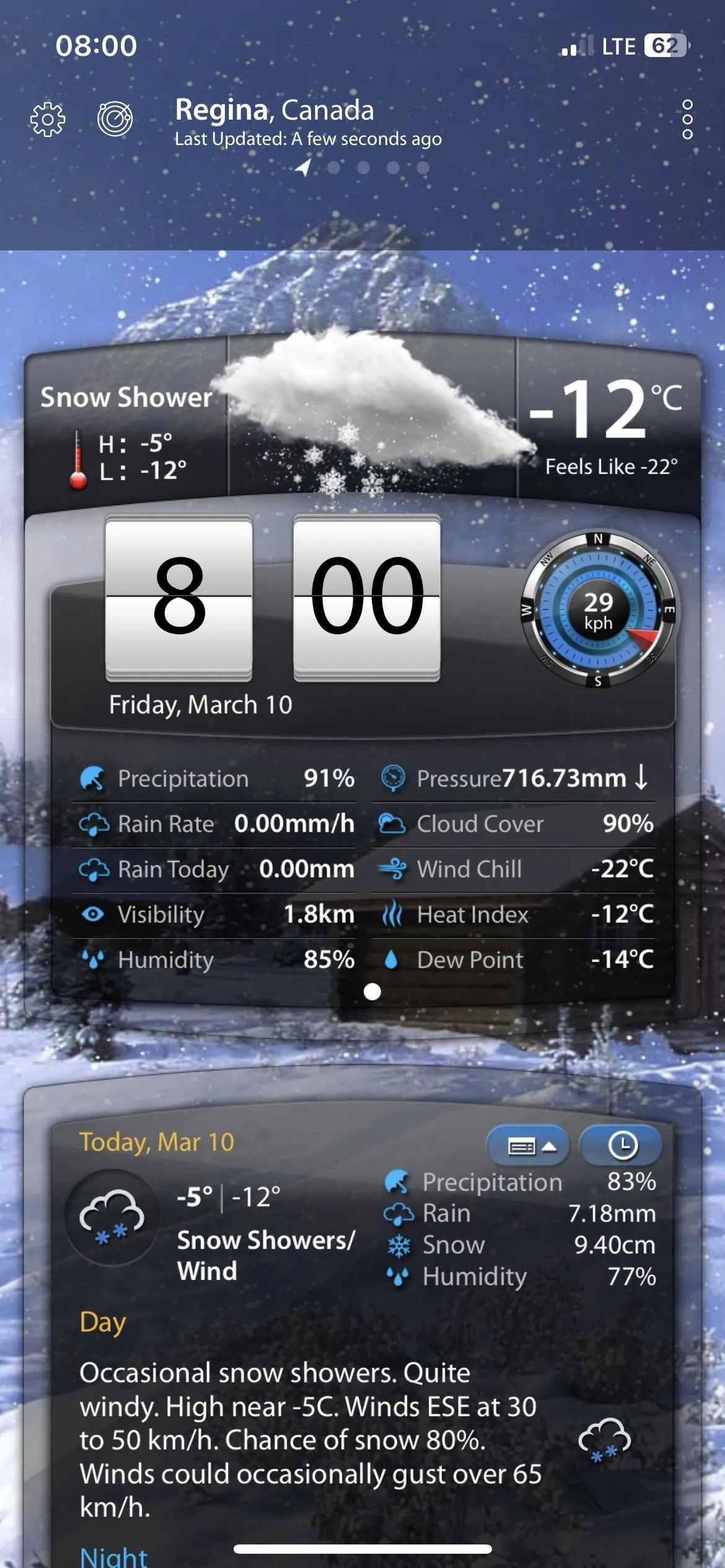
Task: Collapse the daily forecast details button
Action: (528, 1146)
